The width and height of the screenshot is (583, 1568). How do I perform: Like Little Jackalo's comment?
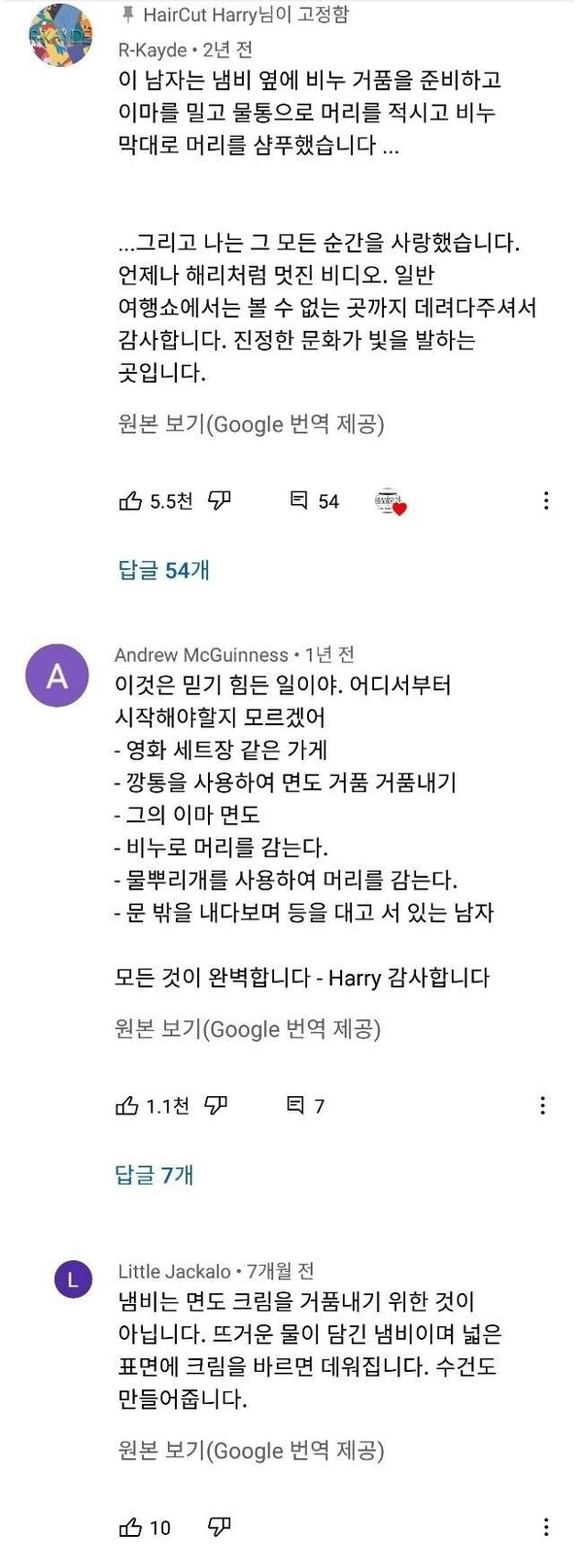pos(130,1527)
